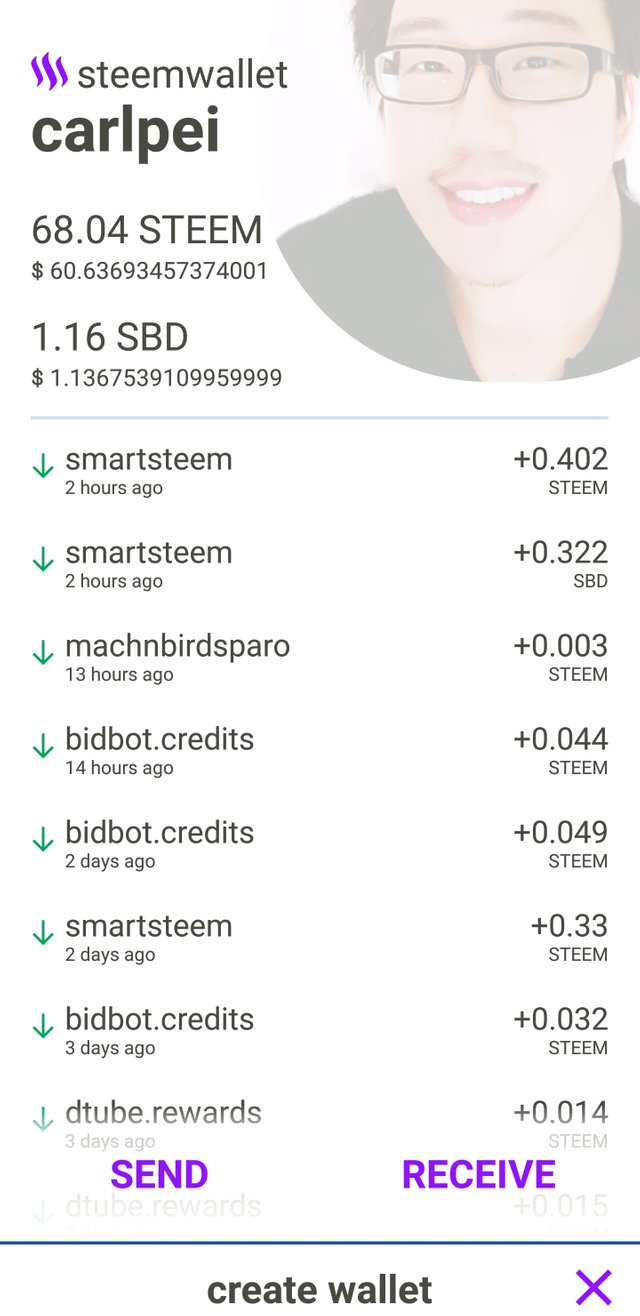Open smartsteem +0.322 SBD transaction

(320, 565)
